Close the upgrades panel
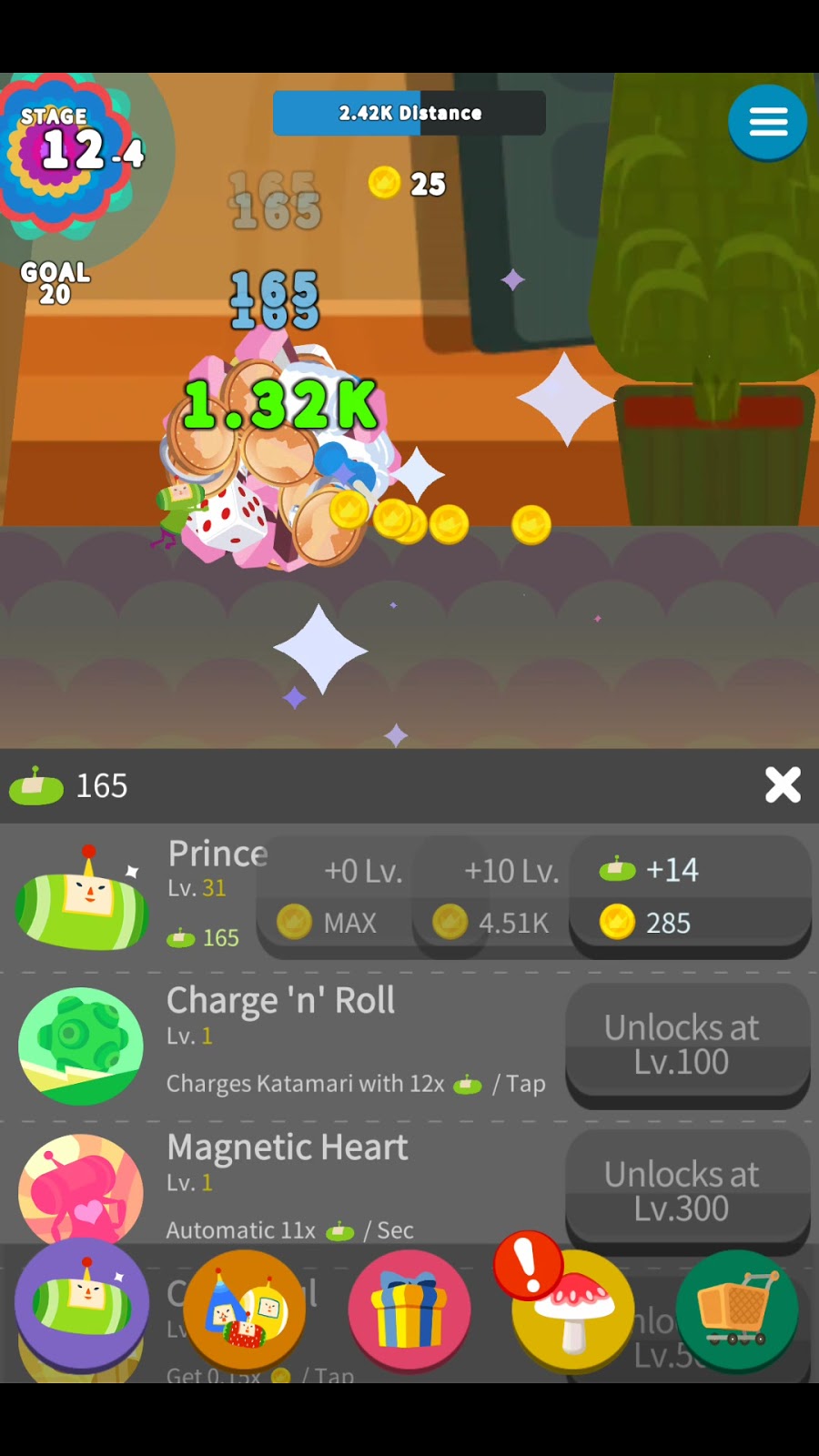This screenshot has height=1456, width=819. pyautogui.click(x=782, y=784)
